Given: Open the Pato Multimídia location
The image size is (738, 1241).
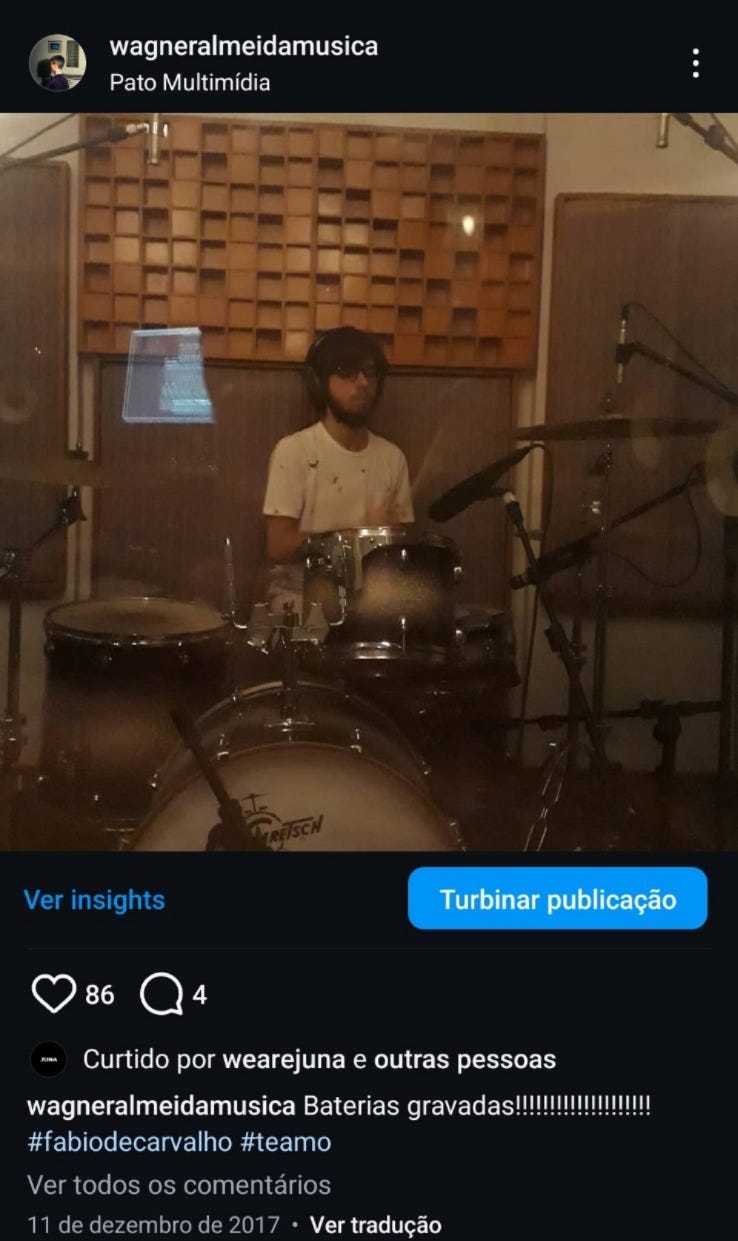Looking at the screenshot, I should point(189,82).
